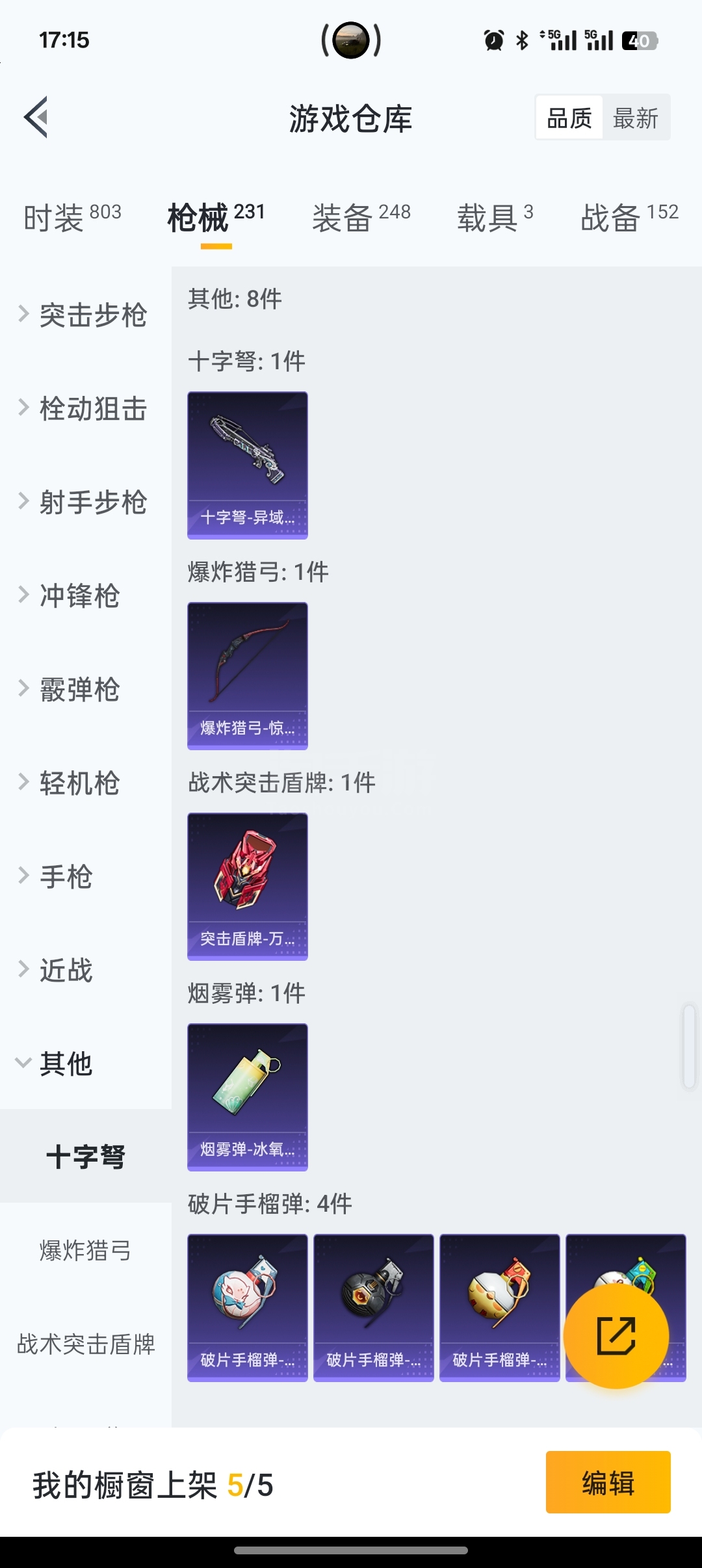The width and height of the screenshot is (702, 1568).
Task: Expand the 栓动狙击 category
Action: click(84, 409)
